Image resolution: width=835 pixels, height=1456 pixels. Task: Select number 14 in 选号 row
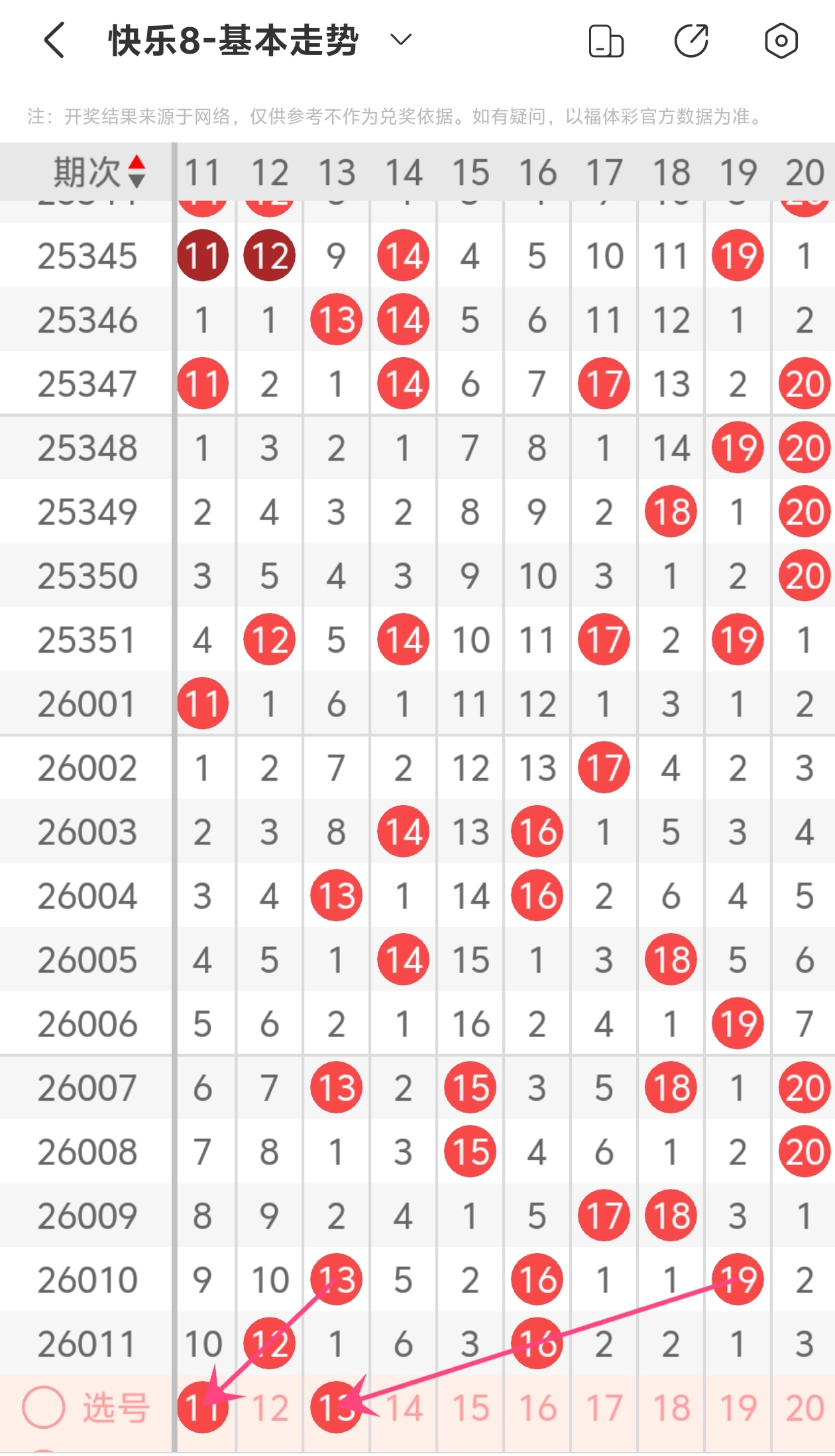coord(404,1408)
